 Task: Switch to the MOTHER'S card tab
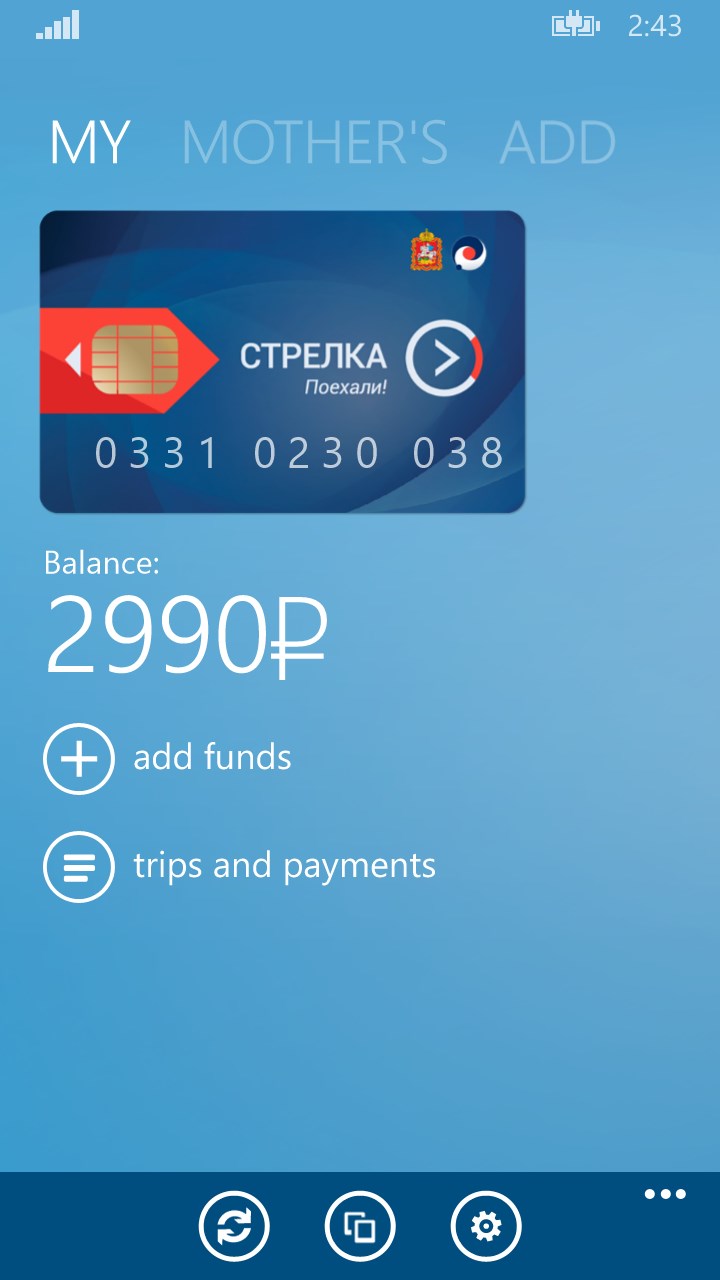click(x=314, y=143)
